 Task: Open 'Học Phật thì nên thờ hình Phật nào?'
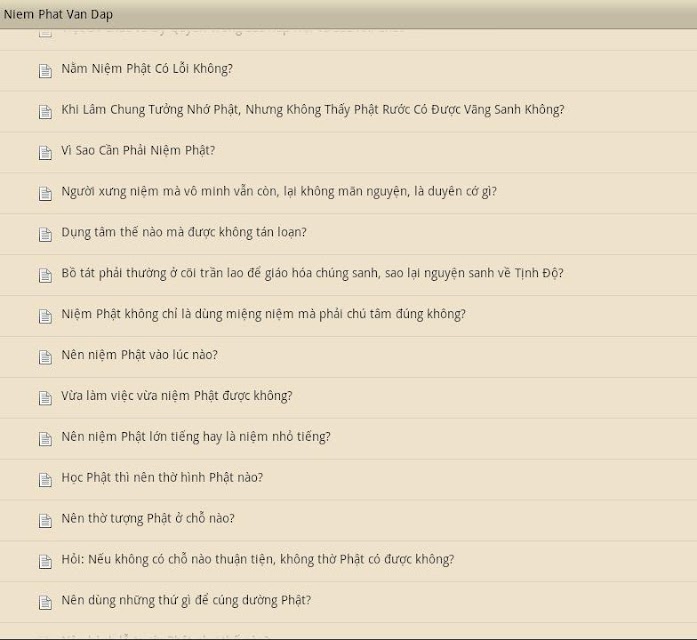tap(348, 480)
